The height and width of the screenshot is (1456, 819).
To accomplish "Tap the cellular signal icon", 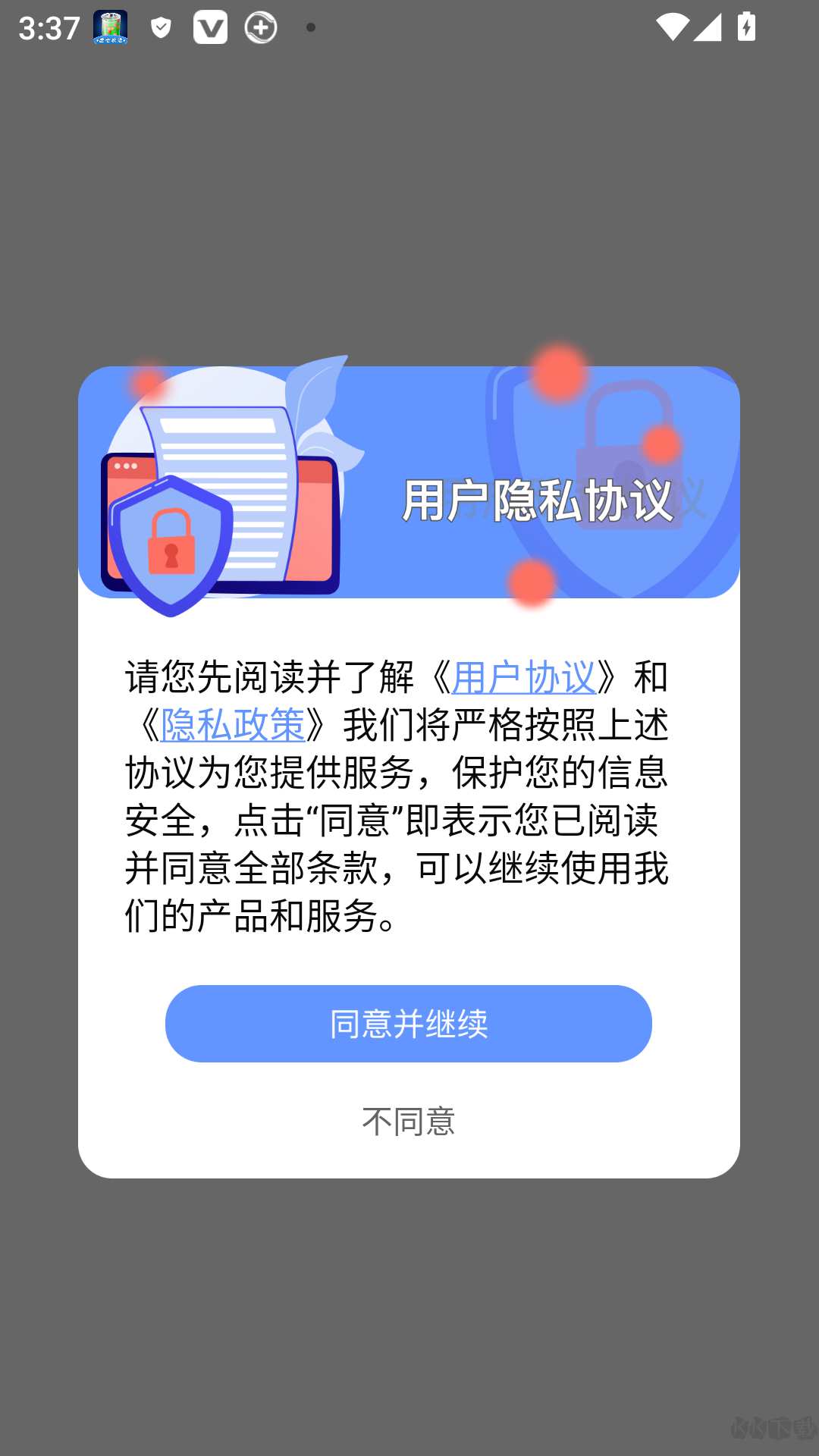I will (x=709, y=27).
